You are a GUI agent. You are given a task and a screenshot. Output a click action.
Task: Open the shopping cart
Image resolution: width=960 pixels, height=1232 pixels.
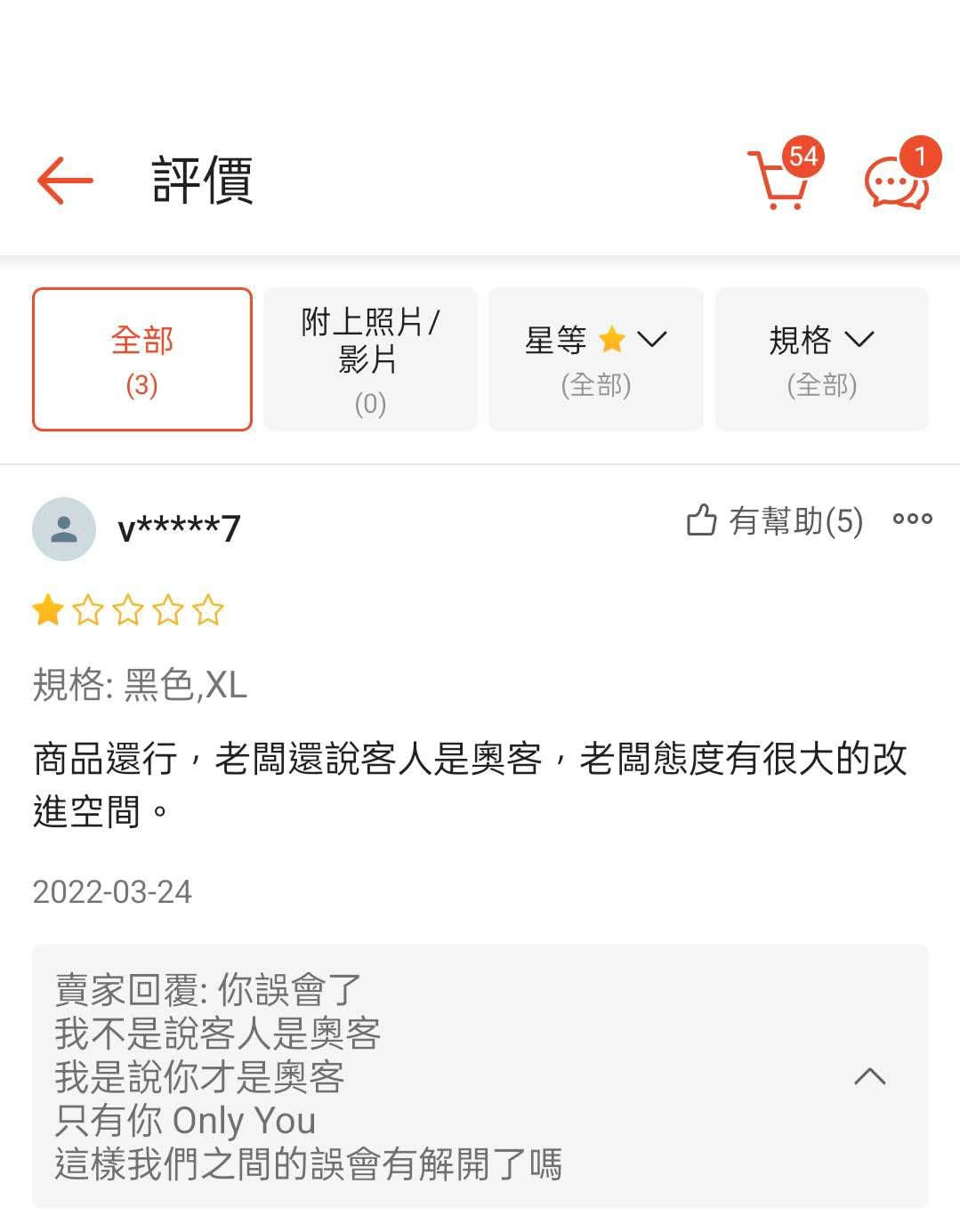click(x=779, y=181)
